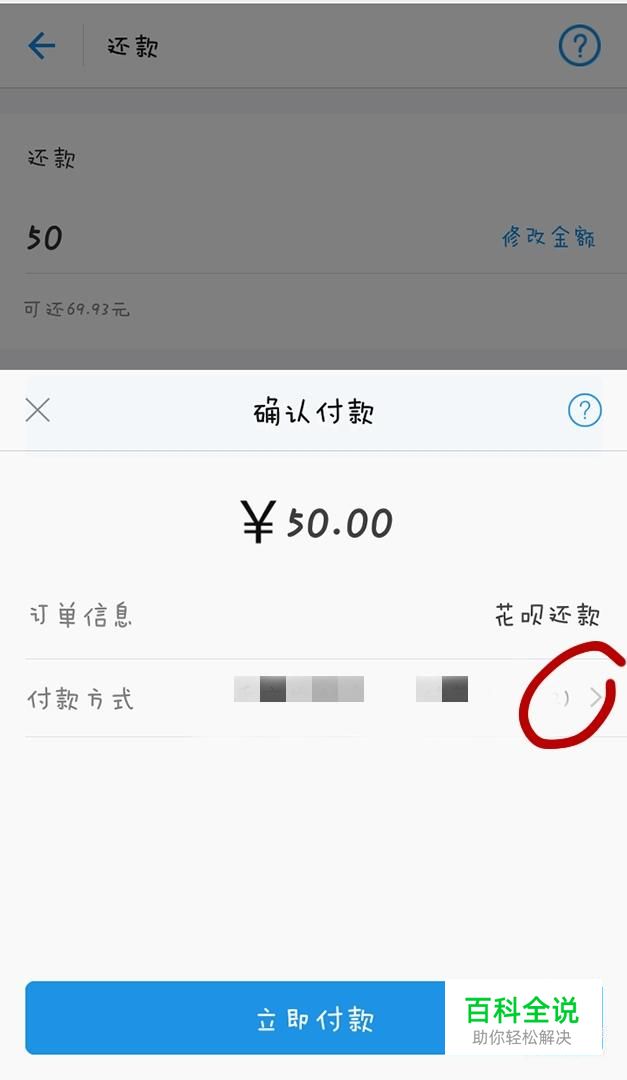Go back from the 还款 page
Image resolution: width=627 pixels, height=1080 pixels.
pyautogui.click(x=41, y=46)
